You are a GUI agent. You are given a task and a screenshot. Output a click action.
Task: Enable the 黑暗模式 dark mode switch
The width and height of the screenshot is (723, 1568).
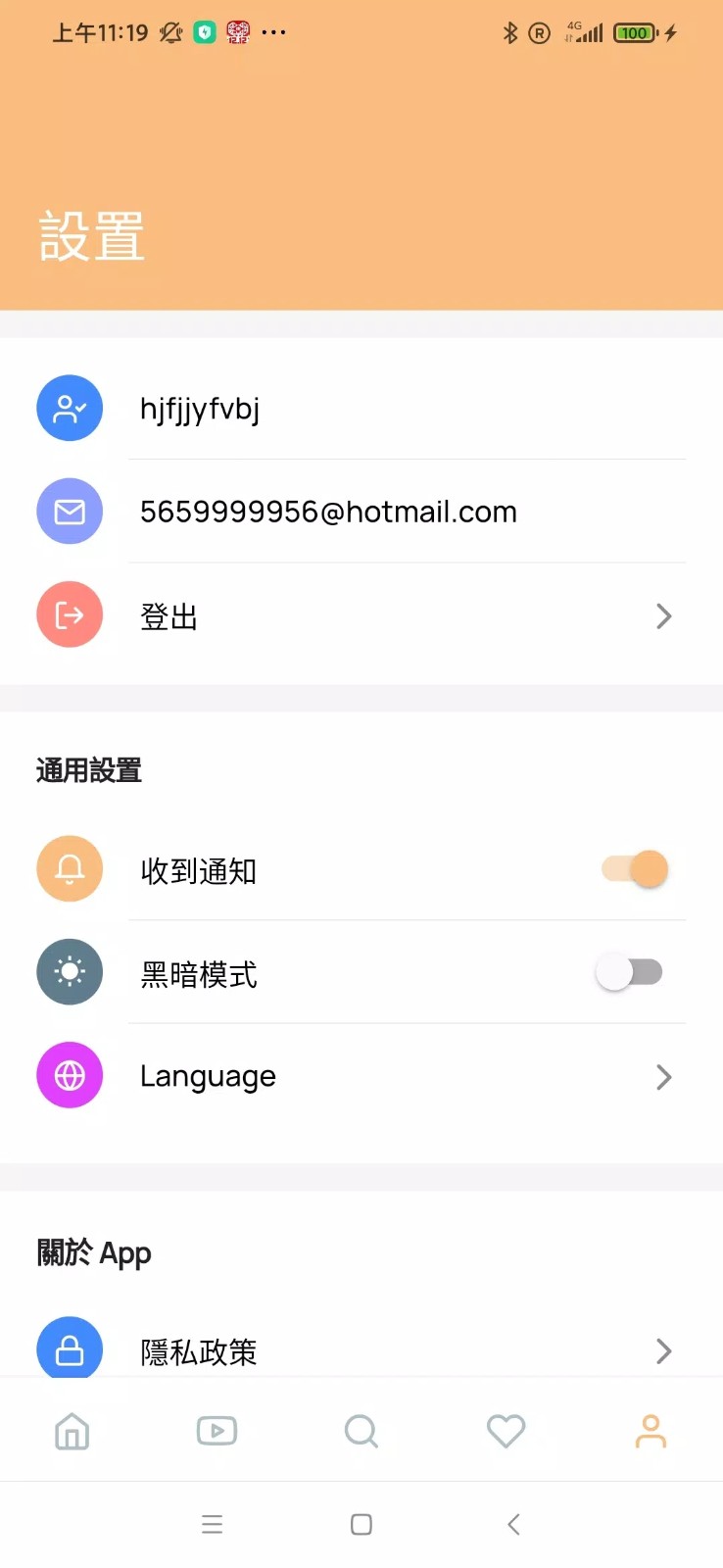[629, 973]
